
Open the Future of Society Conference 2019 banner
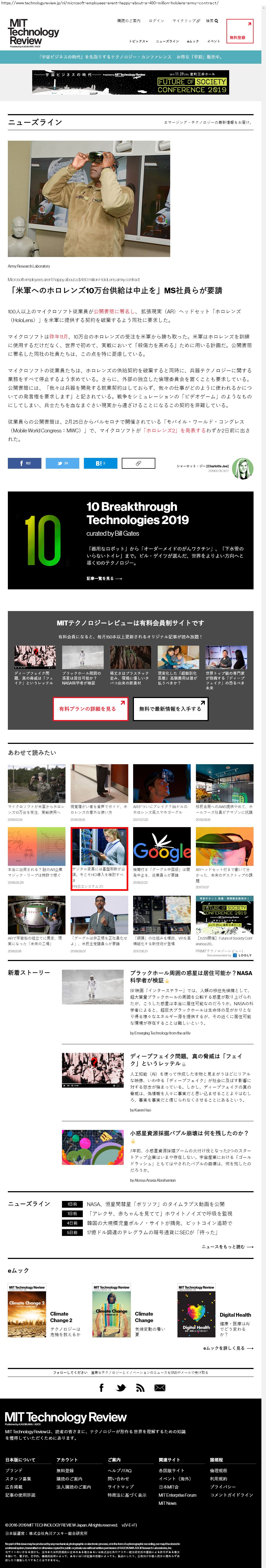131,82
